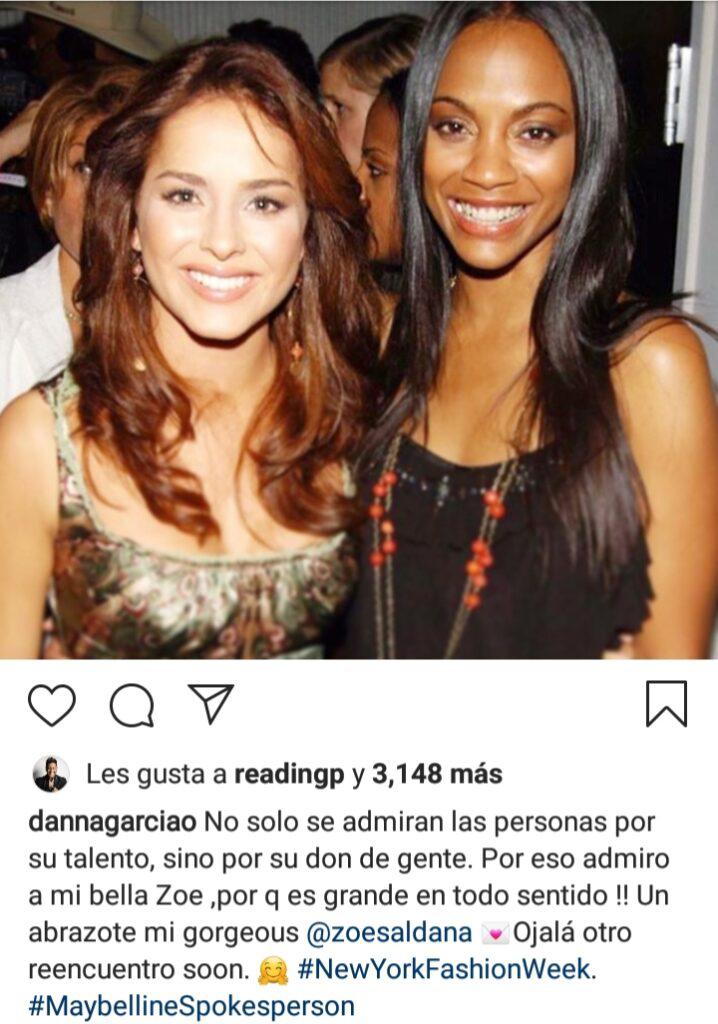The height and width of the screenshot is (1024, 718).
Task: Tap the post photo of the two women
Action: (359, 330)
